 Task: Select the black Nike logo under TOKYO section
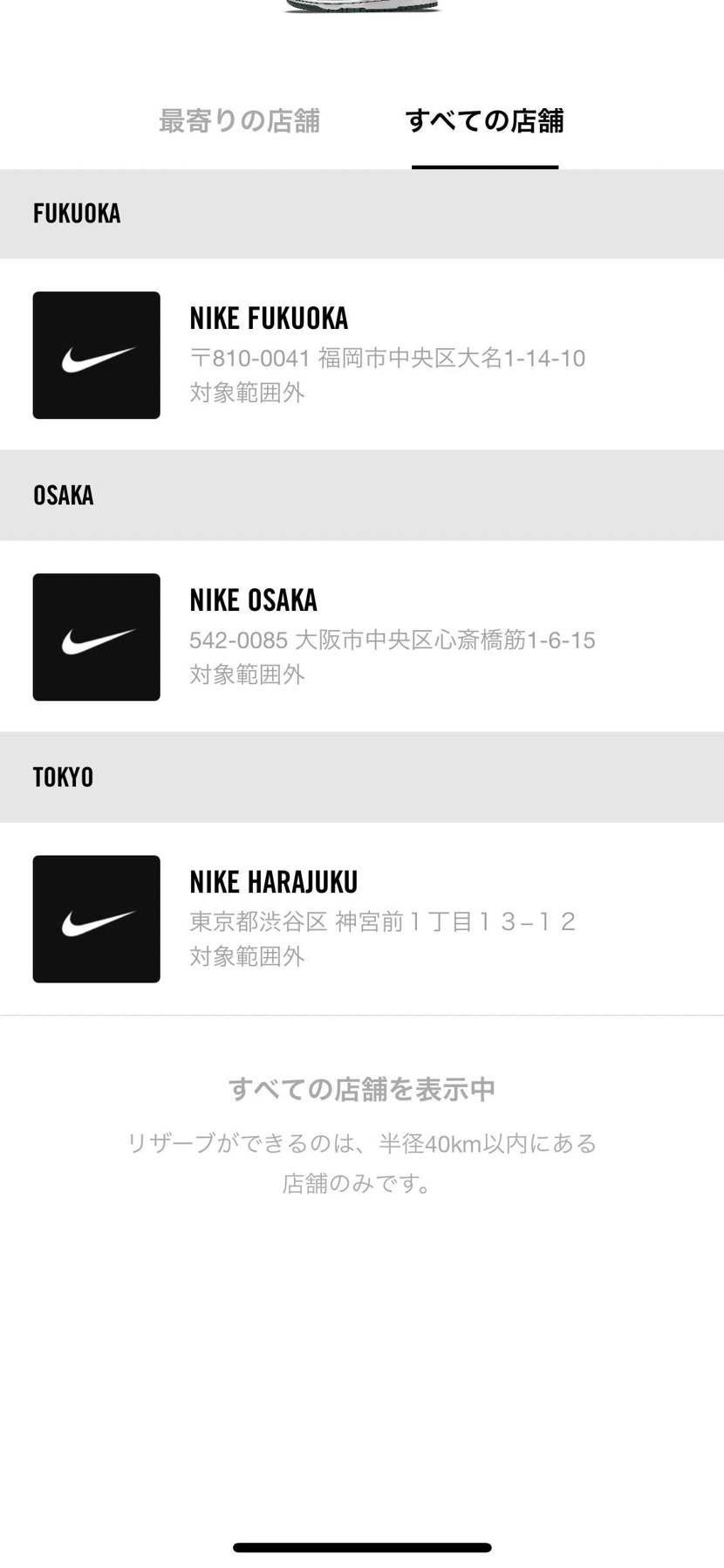pos(96,918)
